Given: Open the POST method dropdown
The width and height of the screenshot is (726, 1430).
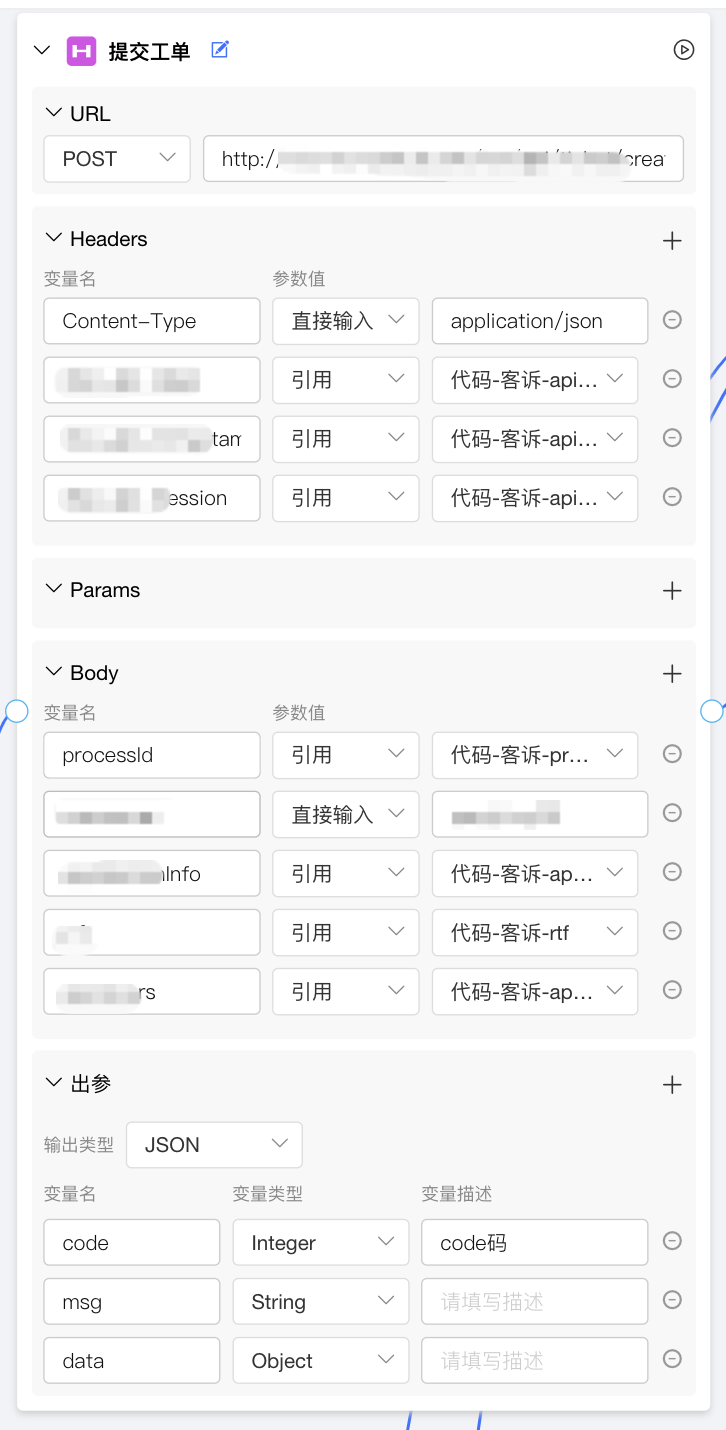Looking at the screenshot, I should pos(117,159).
